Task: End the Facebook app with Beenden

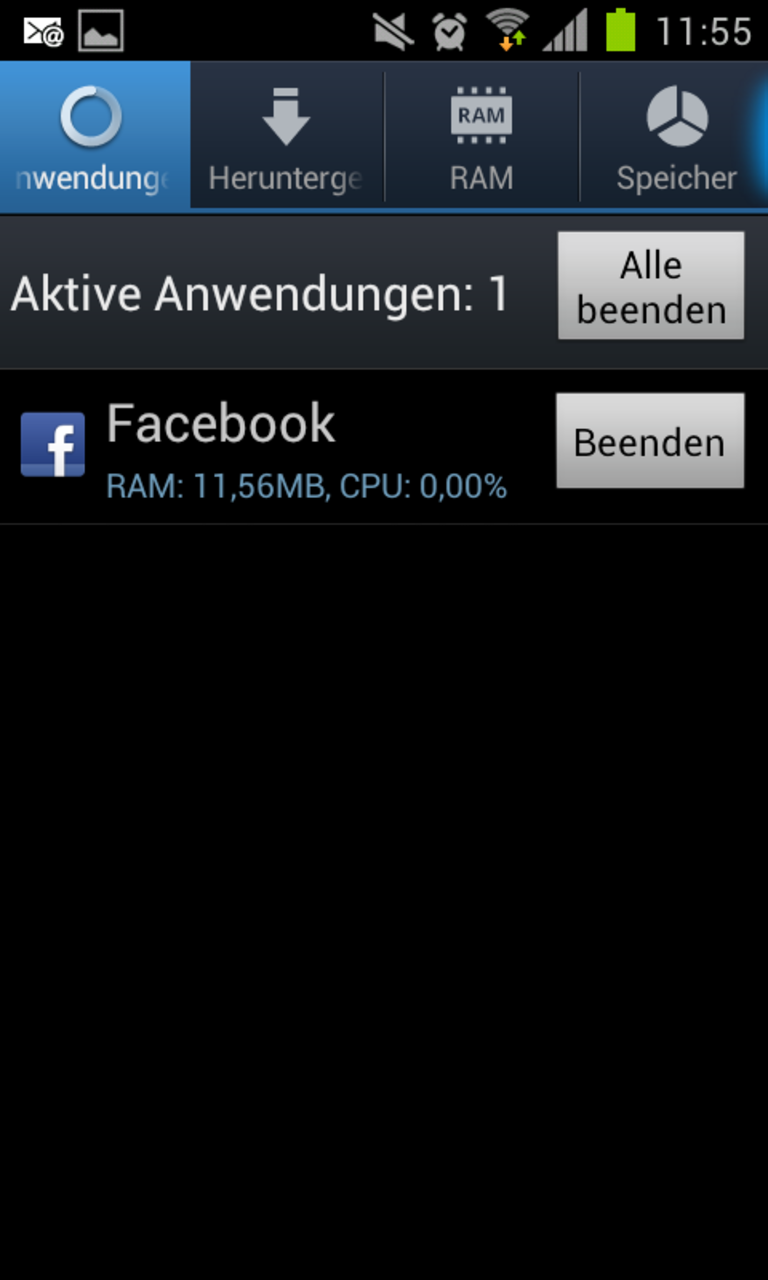Action: 649,441
